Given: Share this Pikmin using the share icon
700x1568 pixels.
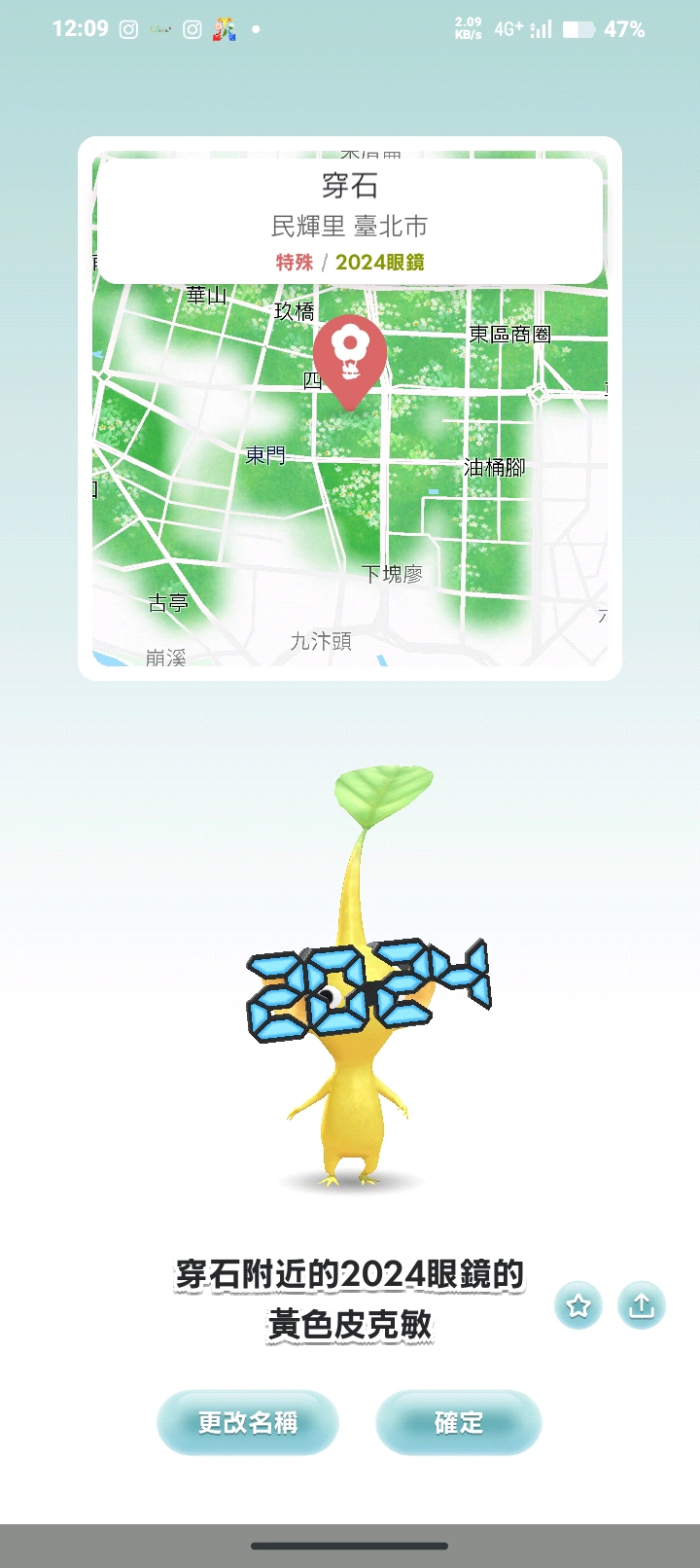Looking at the screenshot, I should click(642, 1305).
